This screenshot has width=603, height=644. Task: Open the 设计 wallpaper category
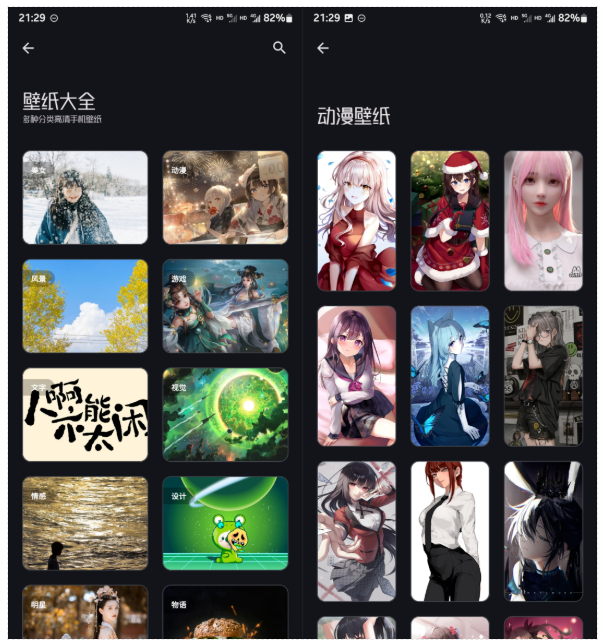point(225,523)
